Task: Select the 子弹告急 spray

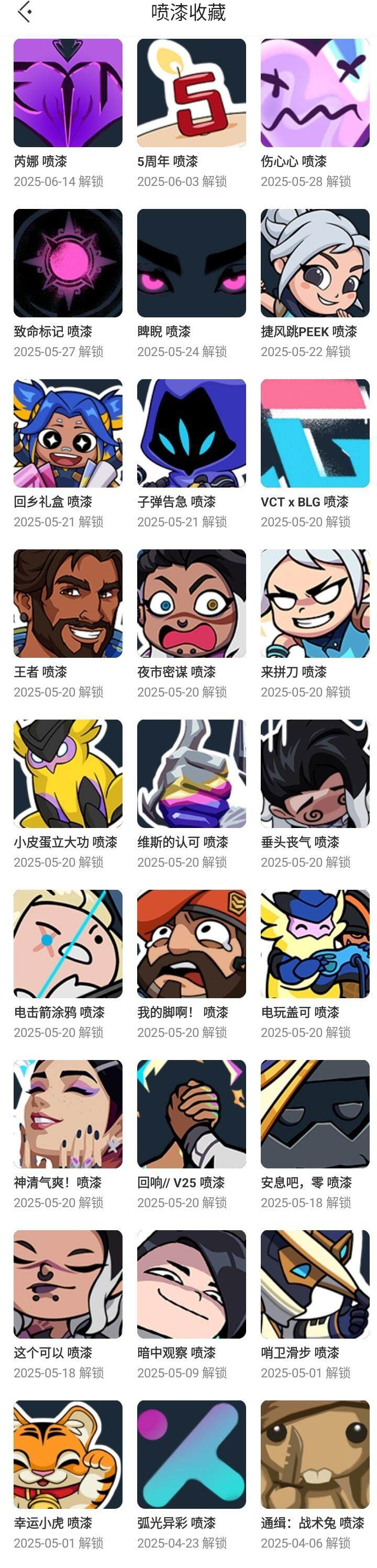Action: [191, 434]
